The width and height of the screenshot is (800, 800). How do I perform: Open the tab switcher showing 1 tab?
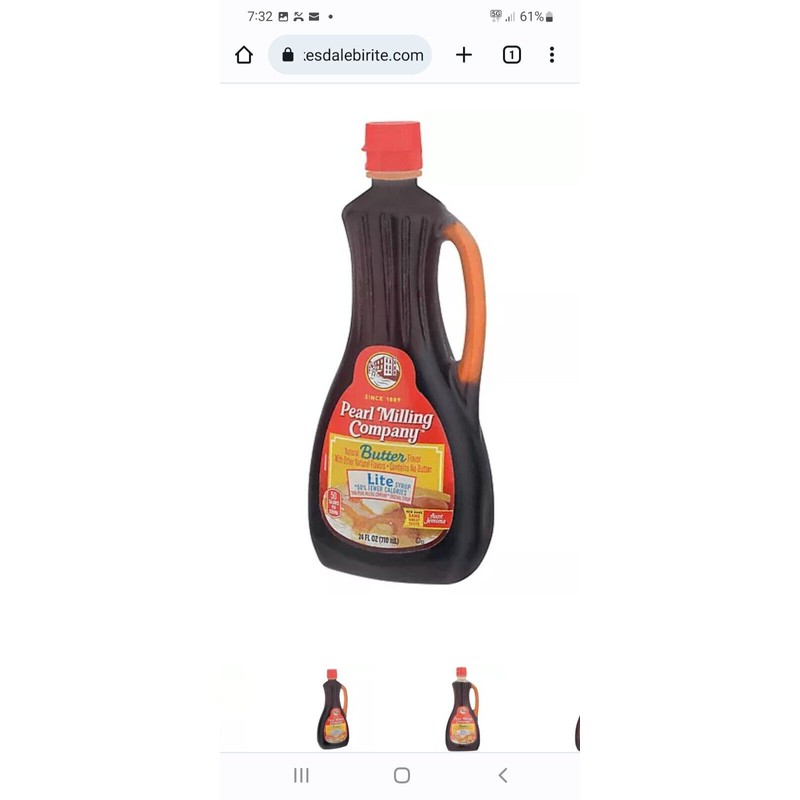(512, 55)
